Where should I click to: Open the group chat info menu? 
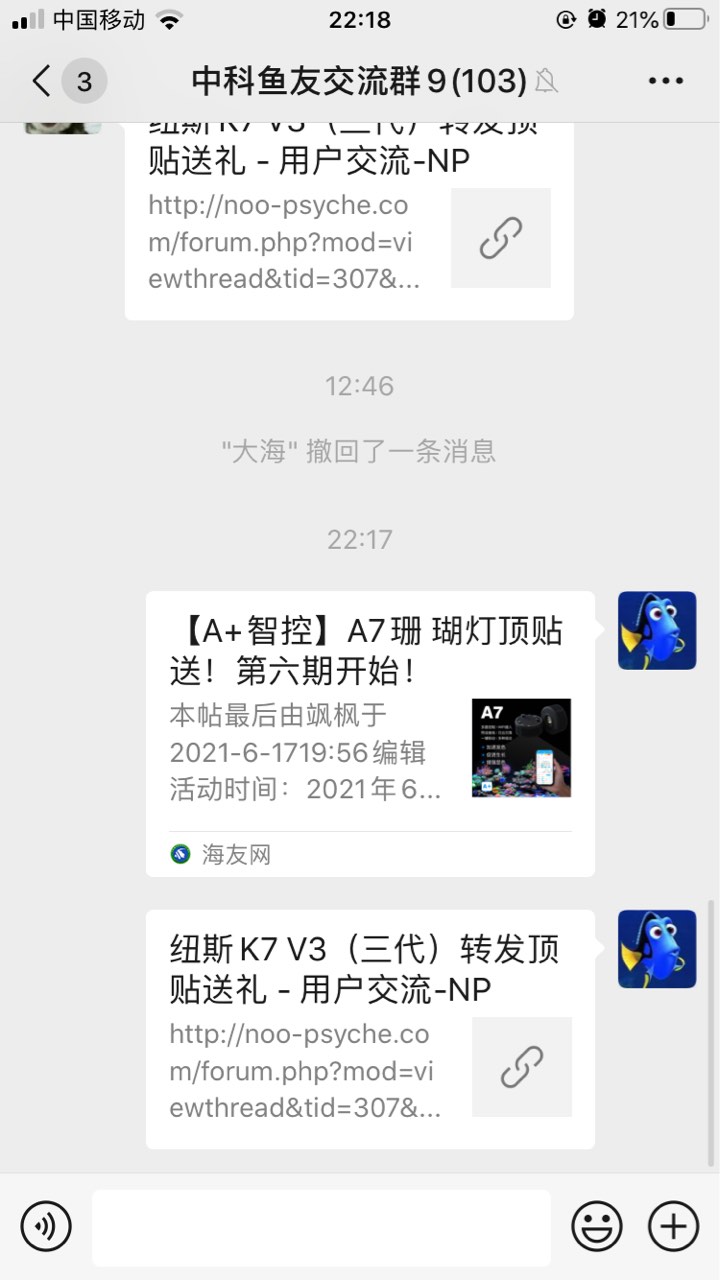click(x=665, y=81)
